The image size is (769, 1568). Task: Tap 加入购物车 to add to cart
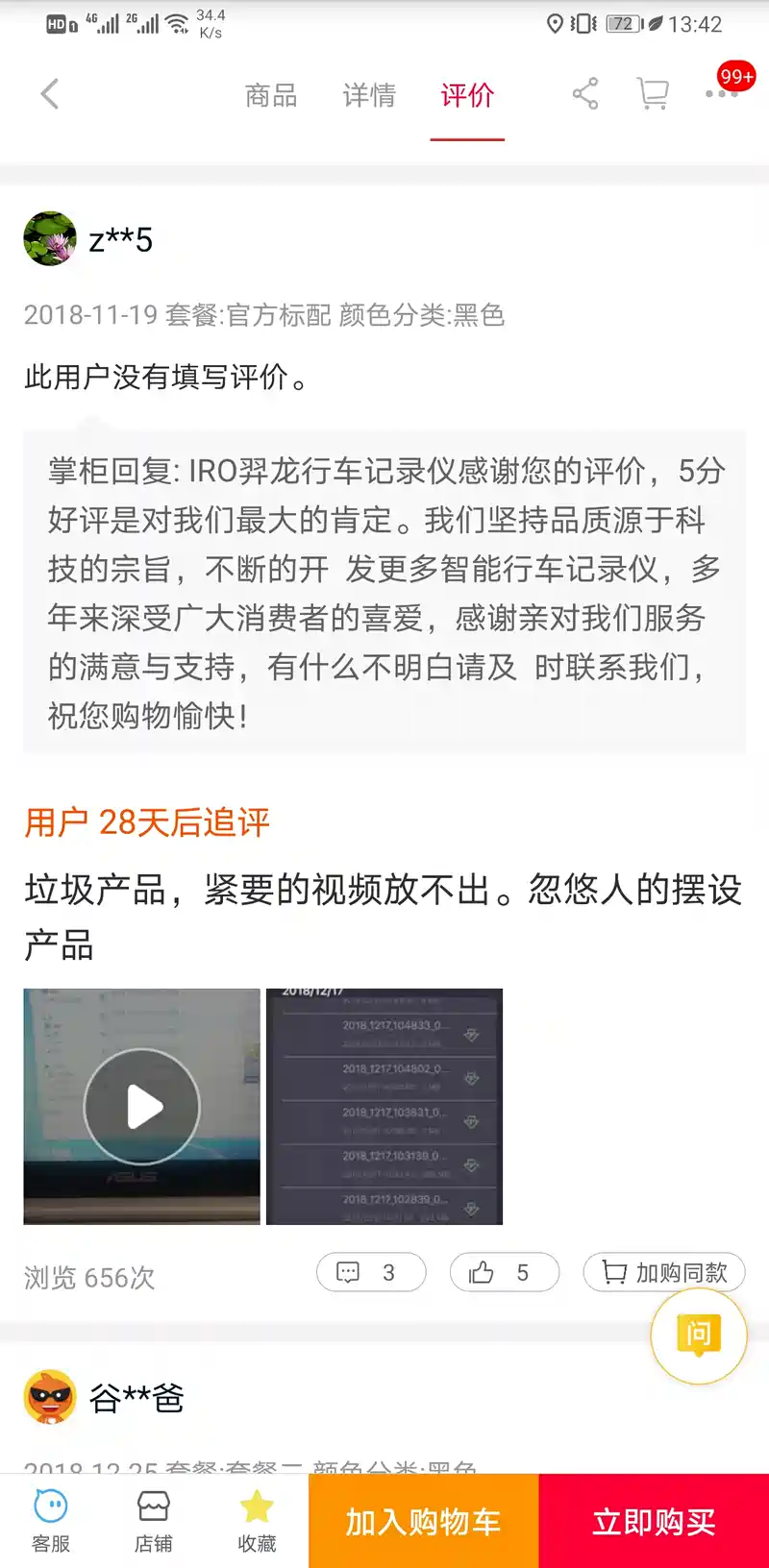point(423,1522)
